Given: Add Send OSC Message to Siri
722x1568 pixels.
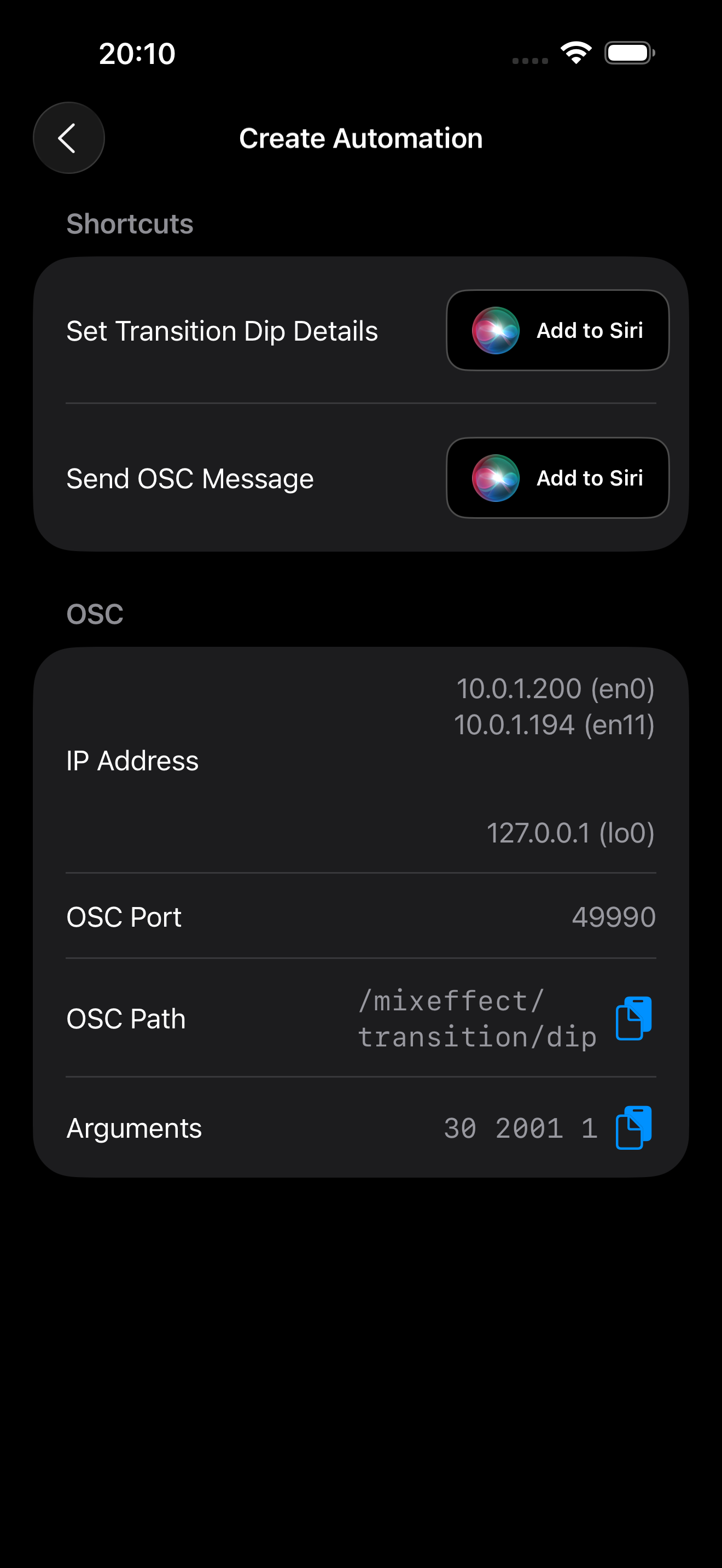Looking at the screenshot, I should click(557, 478).
